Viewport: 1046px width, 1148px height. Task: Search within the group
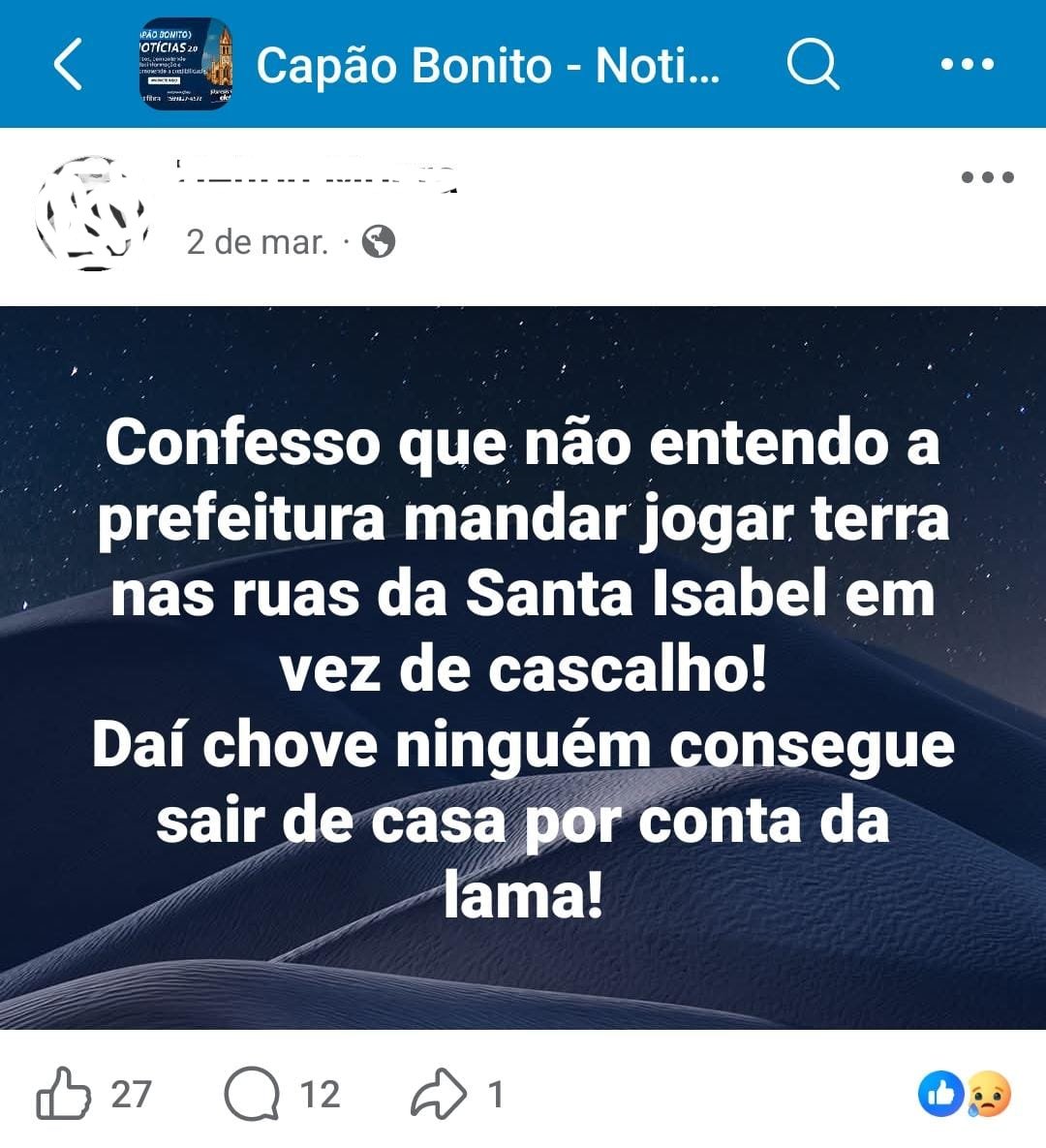[x=812, y=65]
